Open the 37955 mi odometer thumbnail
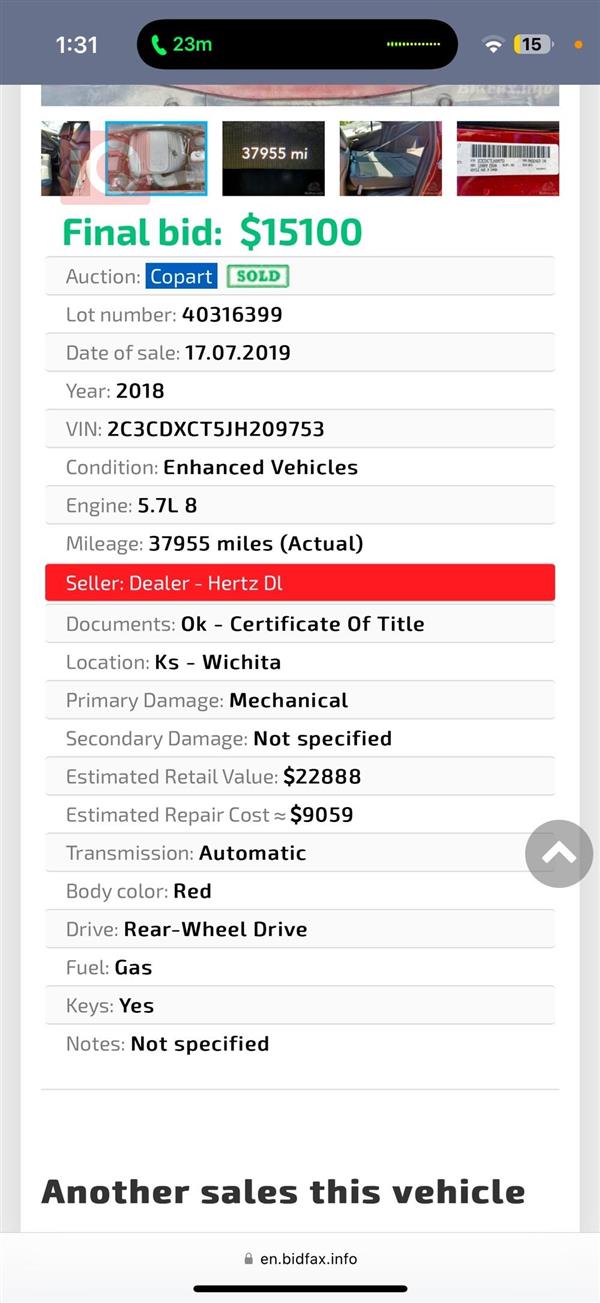The height and width of the screenshot is (1303, 600). click(273, 158)
